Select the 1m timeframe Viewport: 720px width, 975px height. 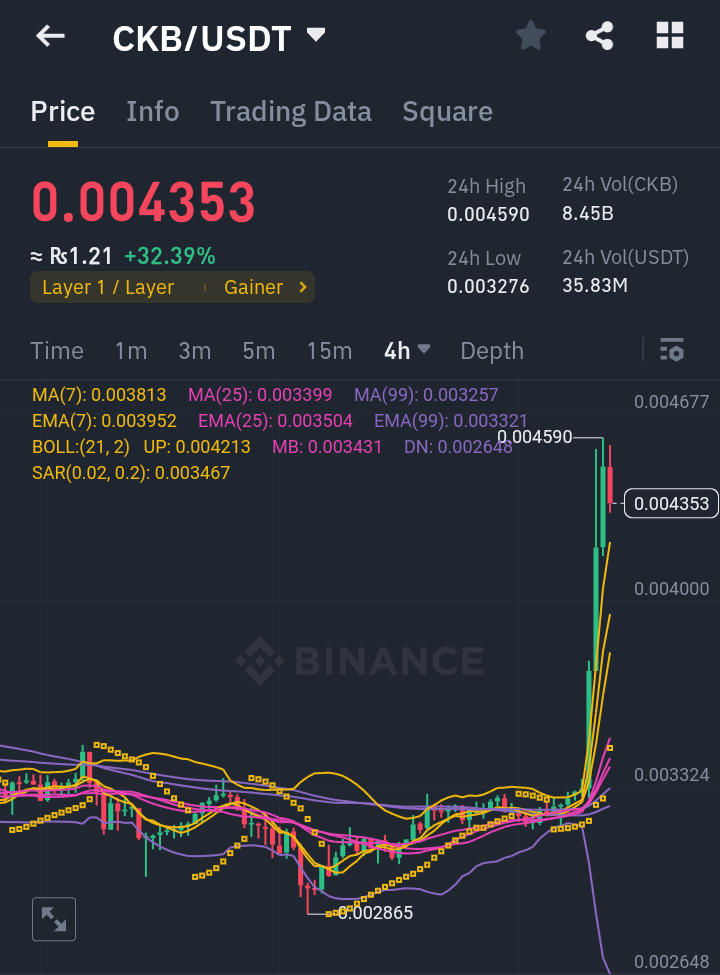click(131, 351)
